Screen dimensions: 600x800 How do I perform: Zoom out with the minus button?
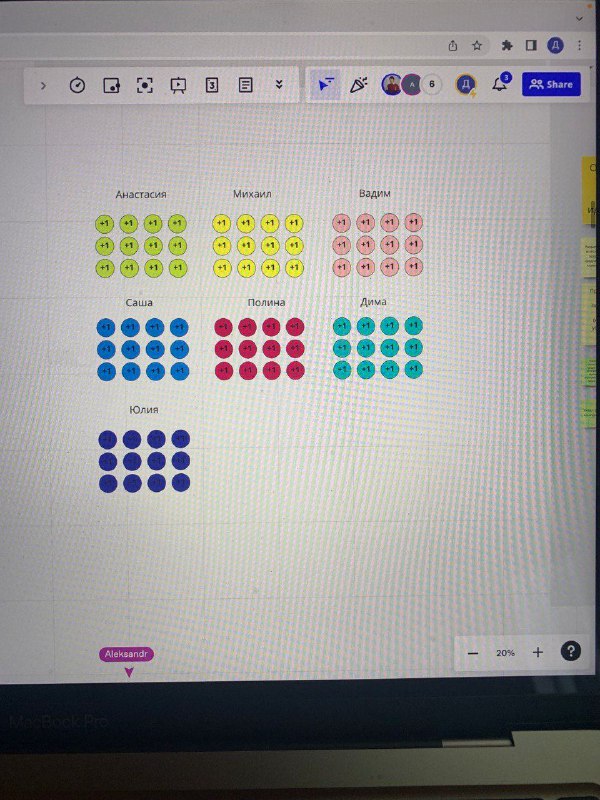click(473, 652)
